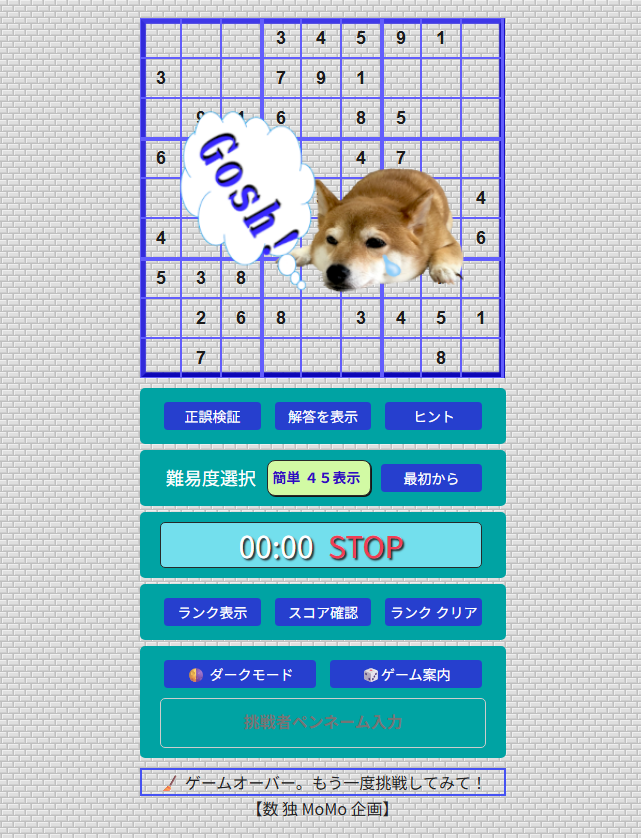Check score via スコア確認
The width and height of the screenshot is (641, 838).
323,613
